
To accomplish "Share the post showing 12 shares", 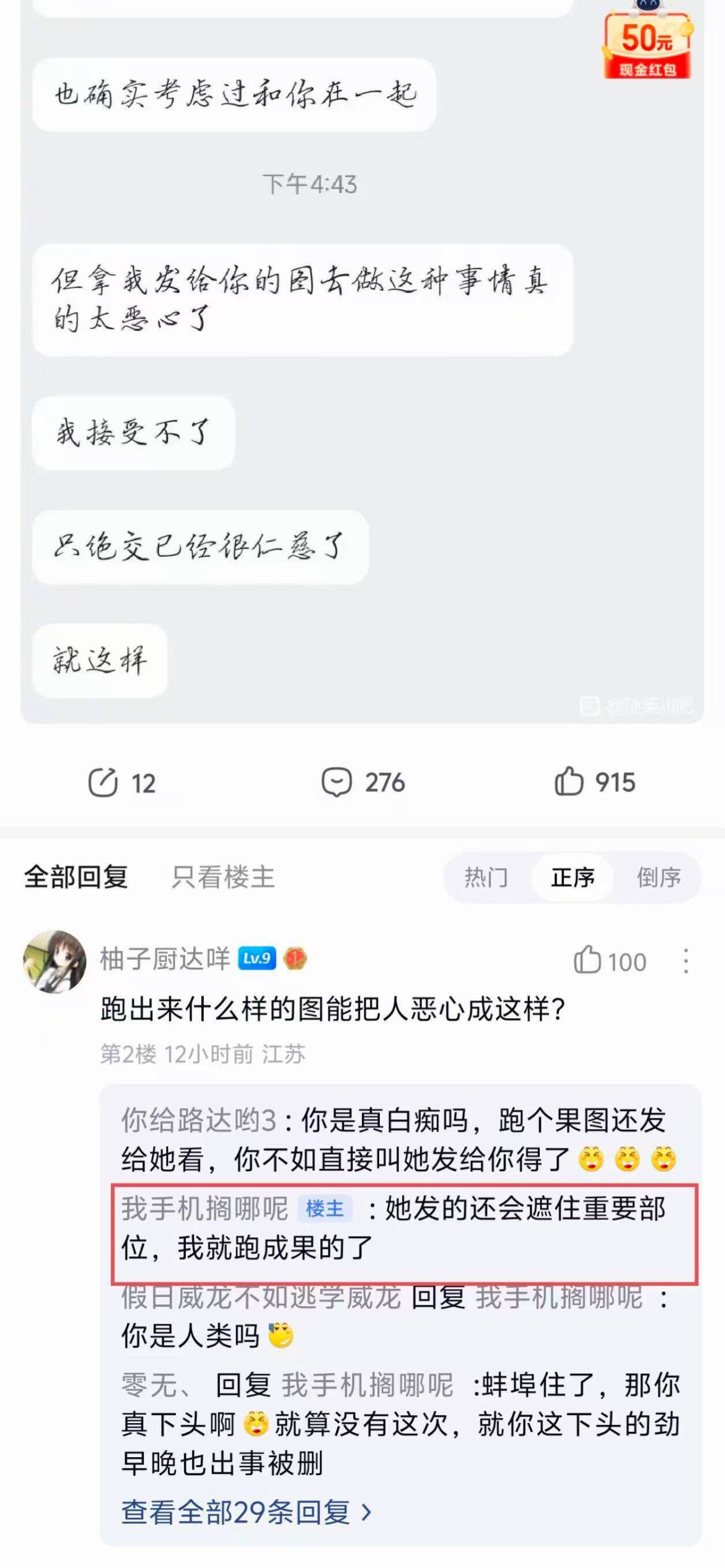I will [121, 783].
